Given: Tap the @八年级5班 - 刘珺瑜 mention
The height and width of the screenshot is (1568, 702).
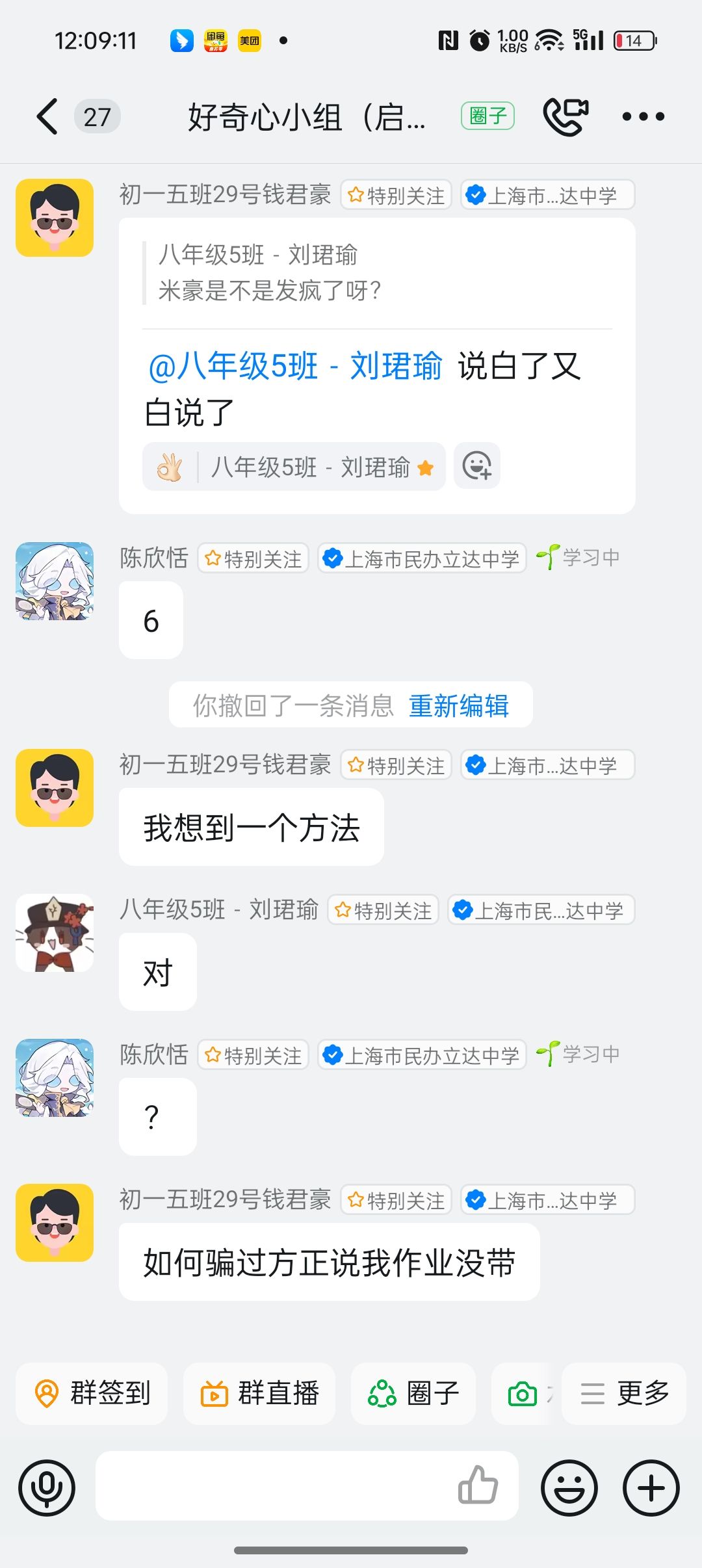Looking at the screenshot, I should (x=296, y=366).
